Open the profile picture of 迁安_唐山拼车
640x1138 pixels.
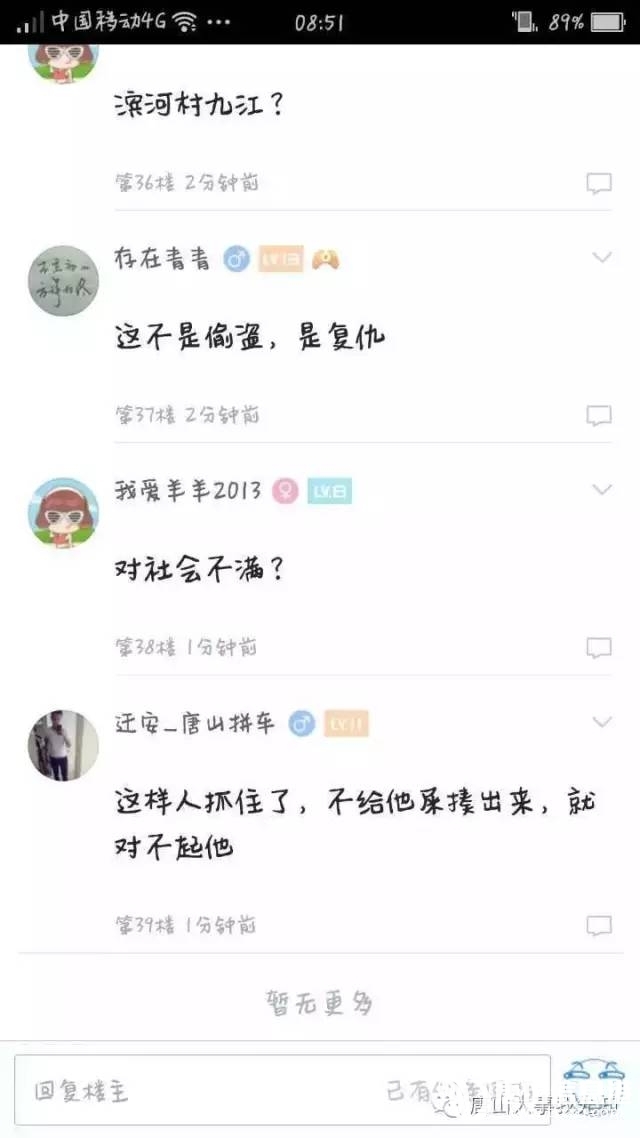(x=62, y=745)
